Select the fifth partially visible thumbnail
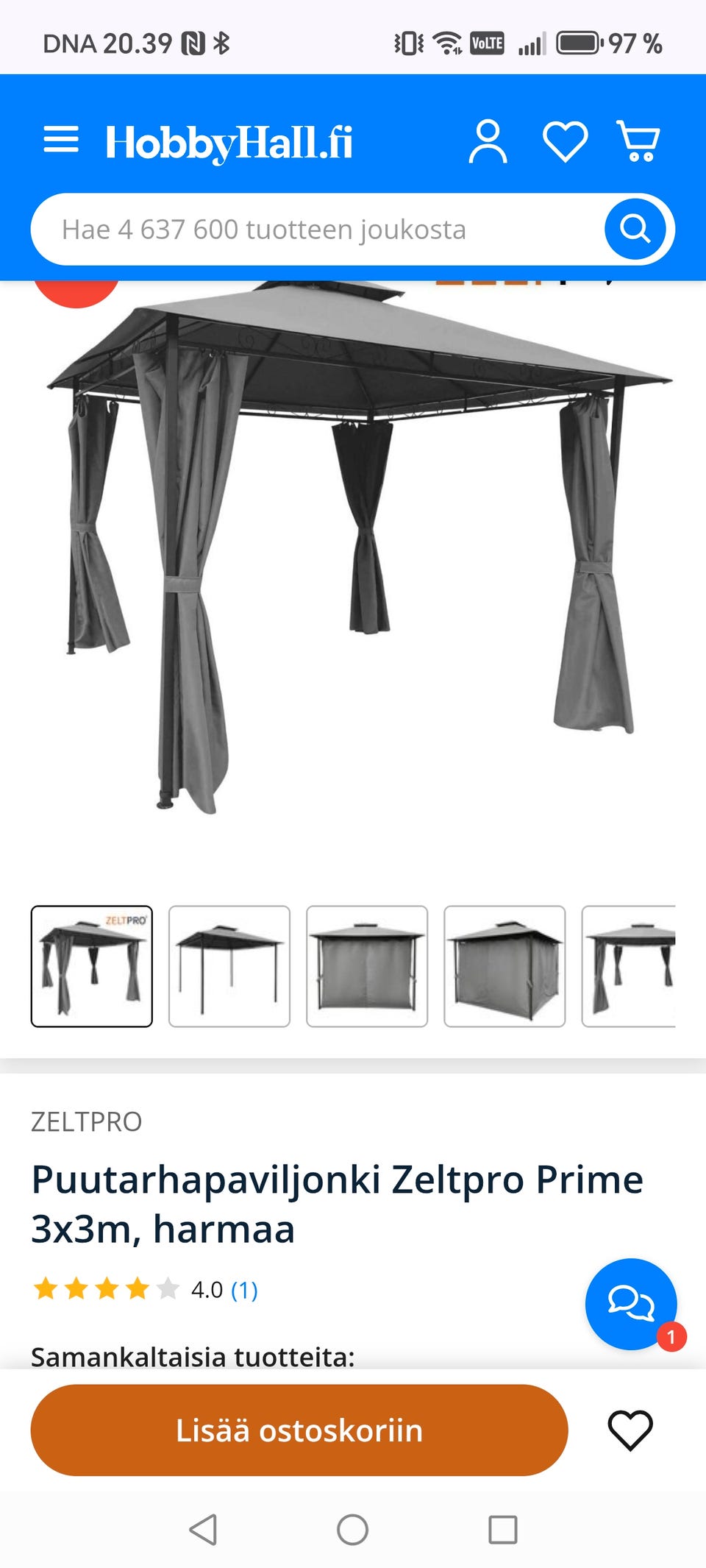Screen dimensions: 706x1568 [630, 966]
